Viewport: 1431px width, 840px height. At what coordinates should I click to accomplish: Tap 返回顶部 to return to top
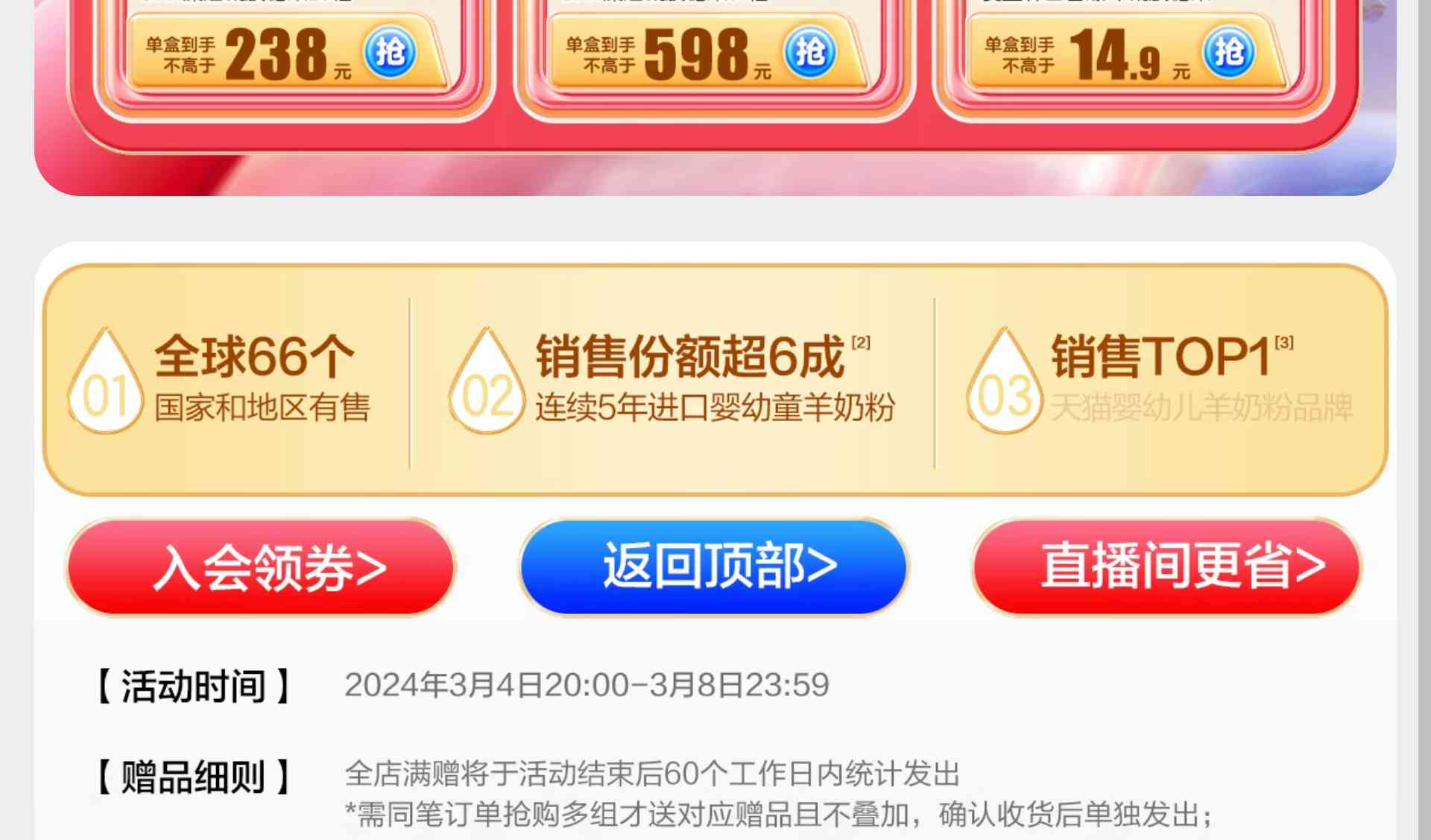(x=714, y=566)
